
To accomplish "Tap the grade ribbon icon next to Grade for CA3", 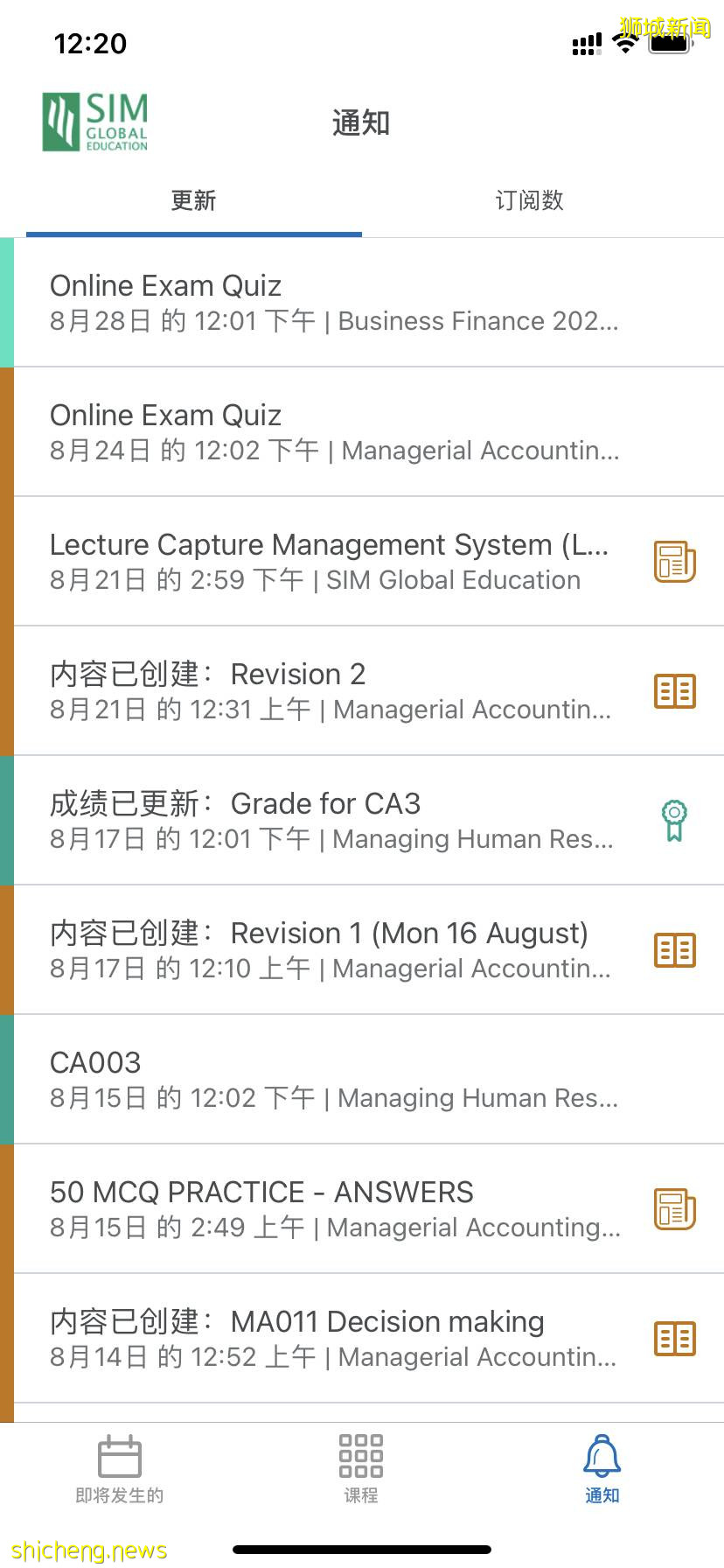I will tap(674, 820).
